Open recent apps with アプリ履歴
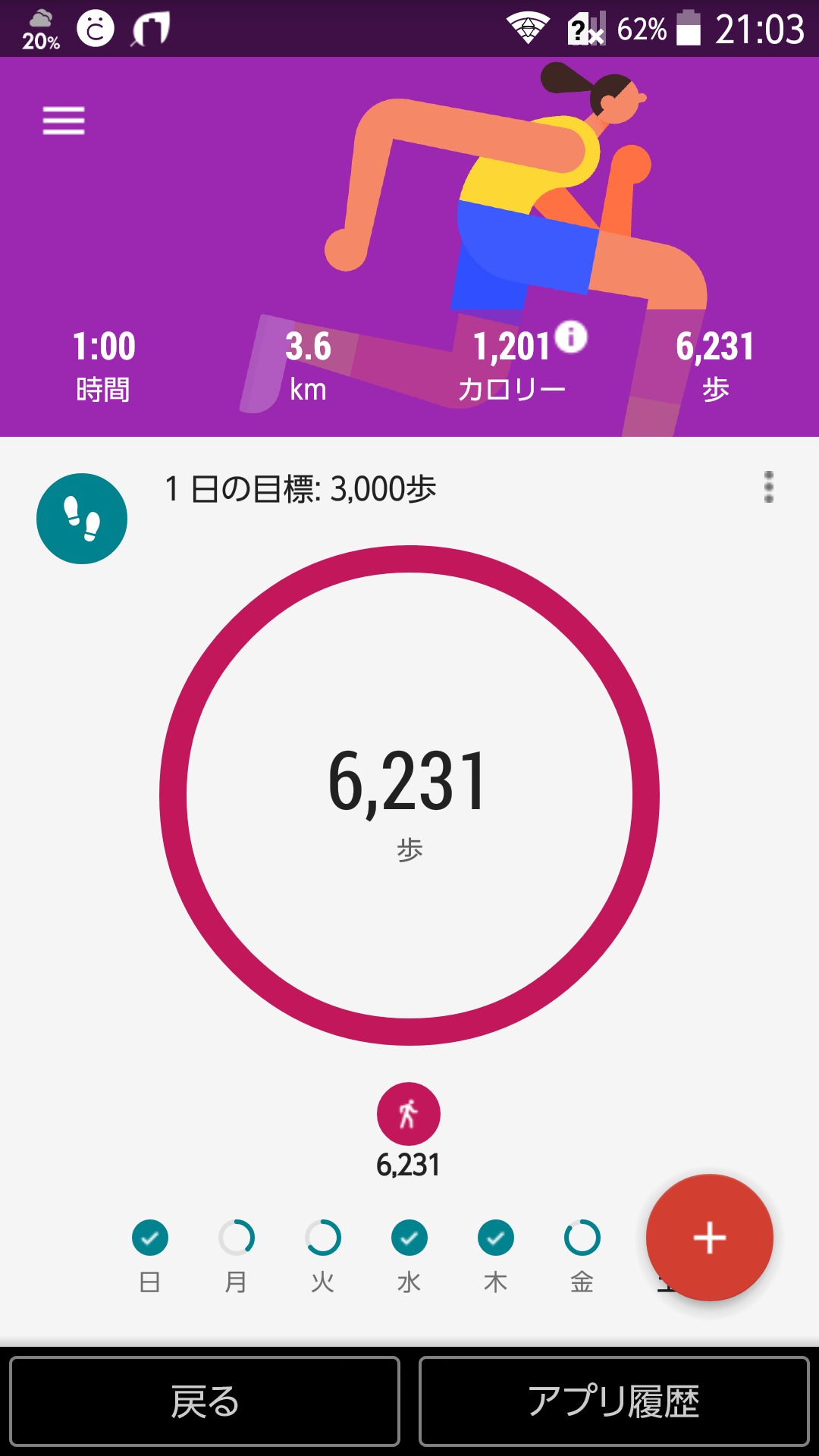Viewport: 819px width, 1456px height. click(614, 1401)
